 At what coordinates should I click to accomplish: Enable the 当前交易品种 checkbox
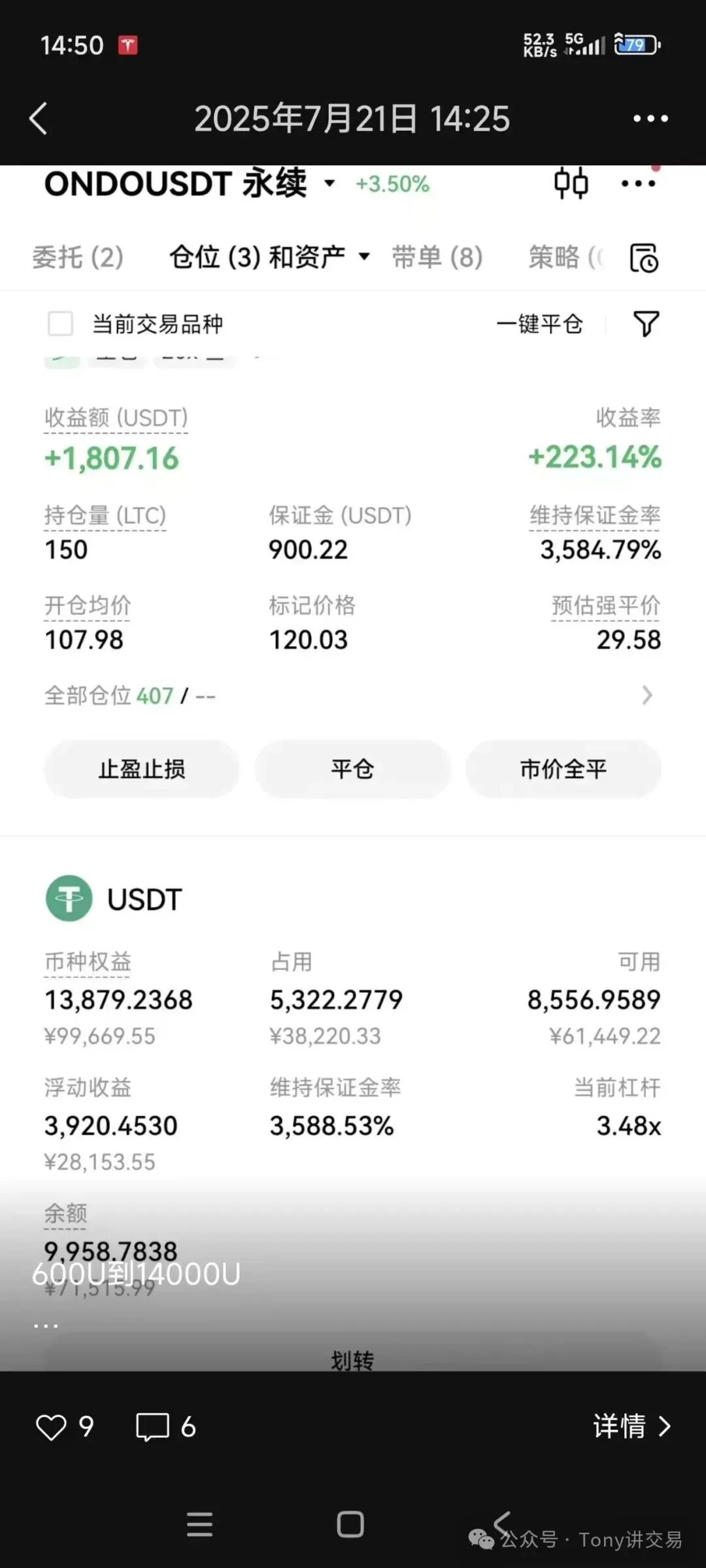(60, 323)
